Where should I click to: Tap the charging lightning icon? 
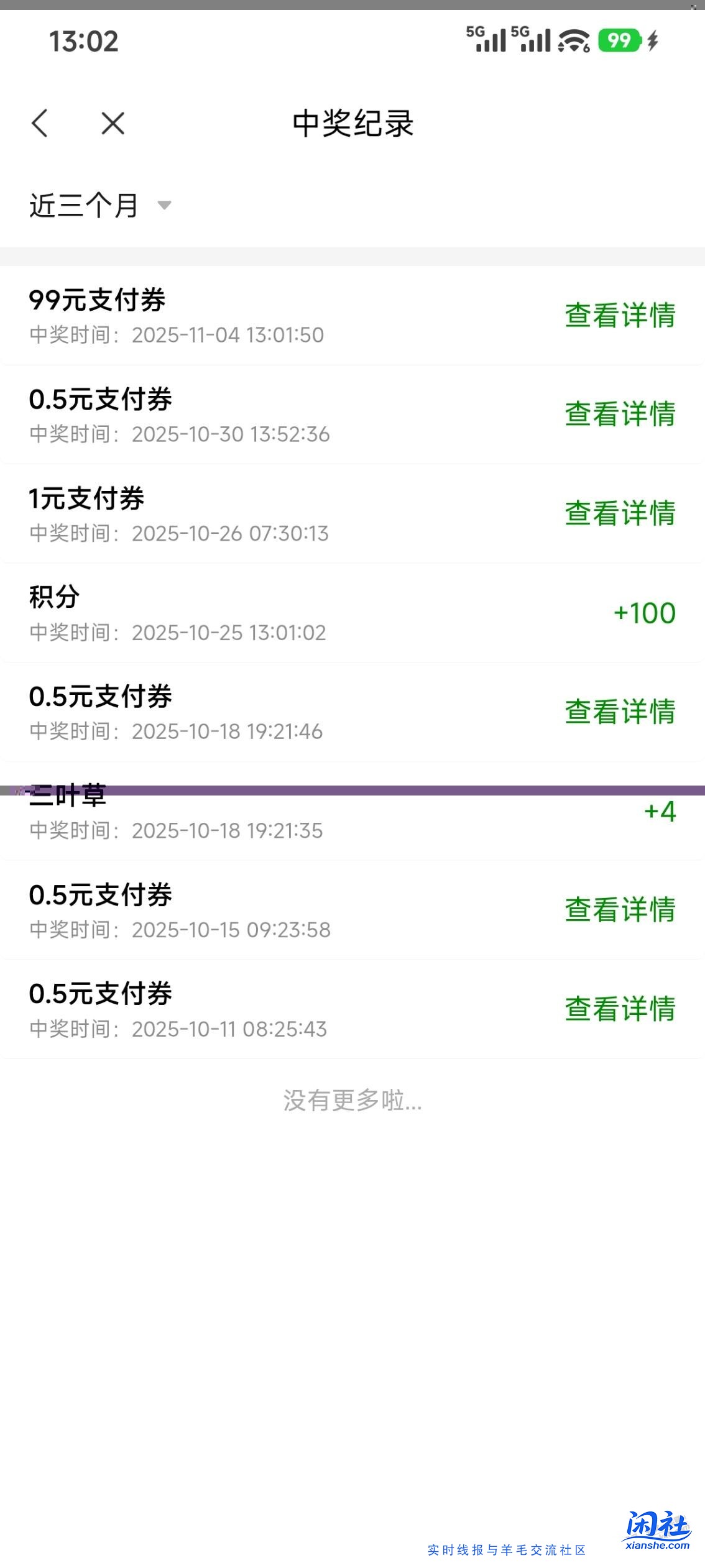652,40
